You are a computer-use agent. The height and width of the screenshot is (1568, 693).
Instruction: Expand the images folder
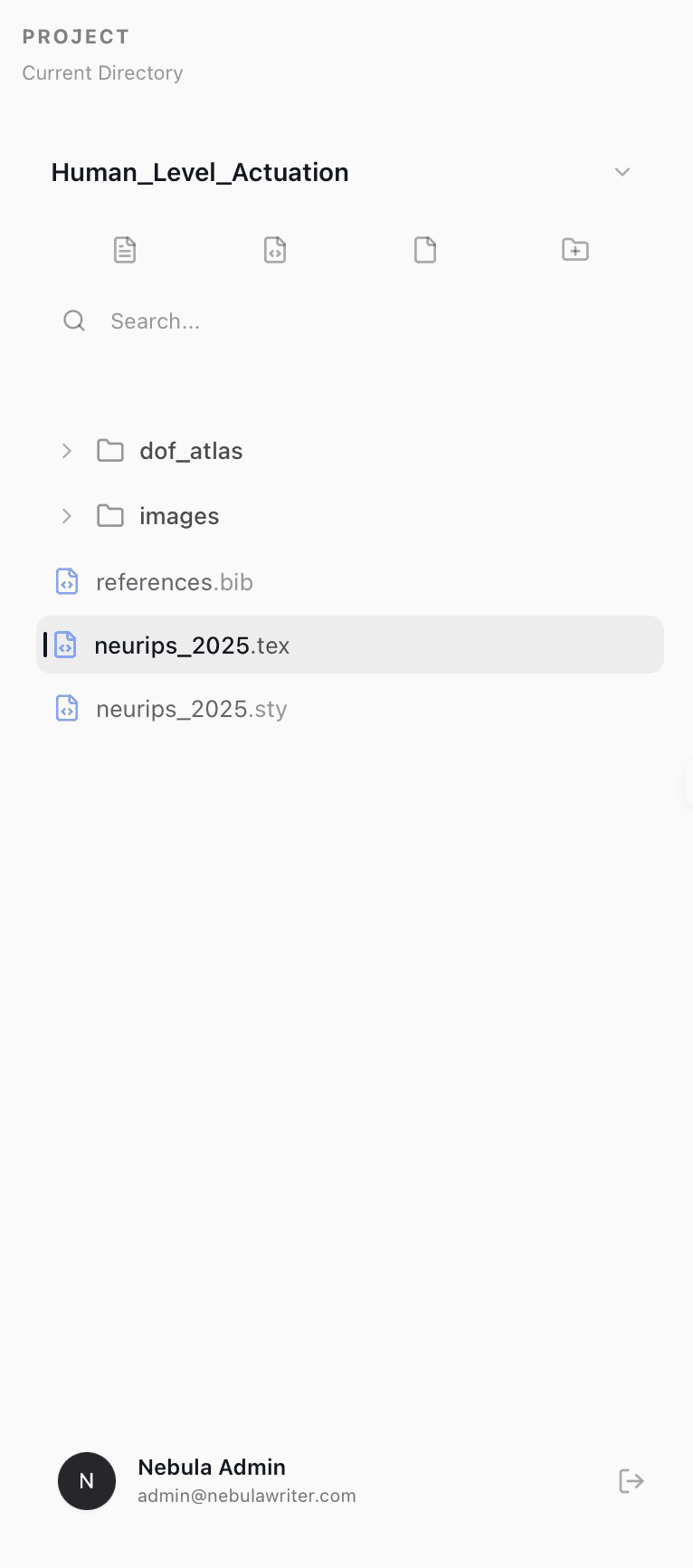point(66,516)
